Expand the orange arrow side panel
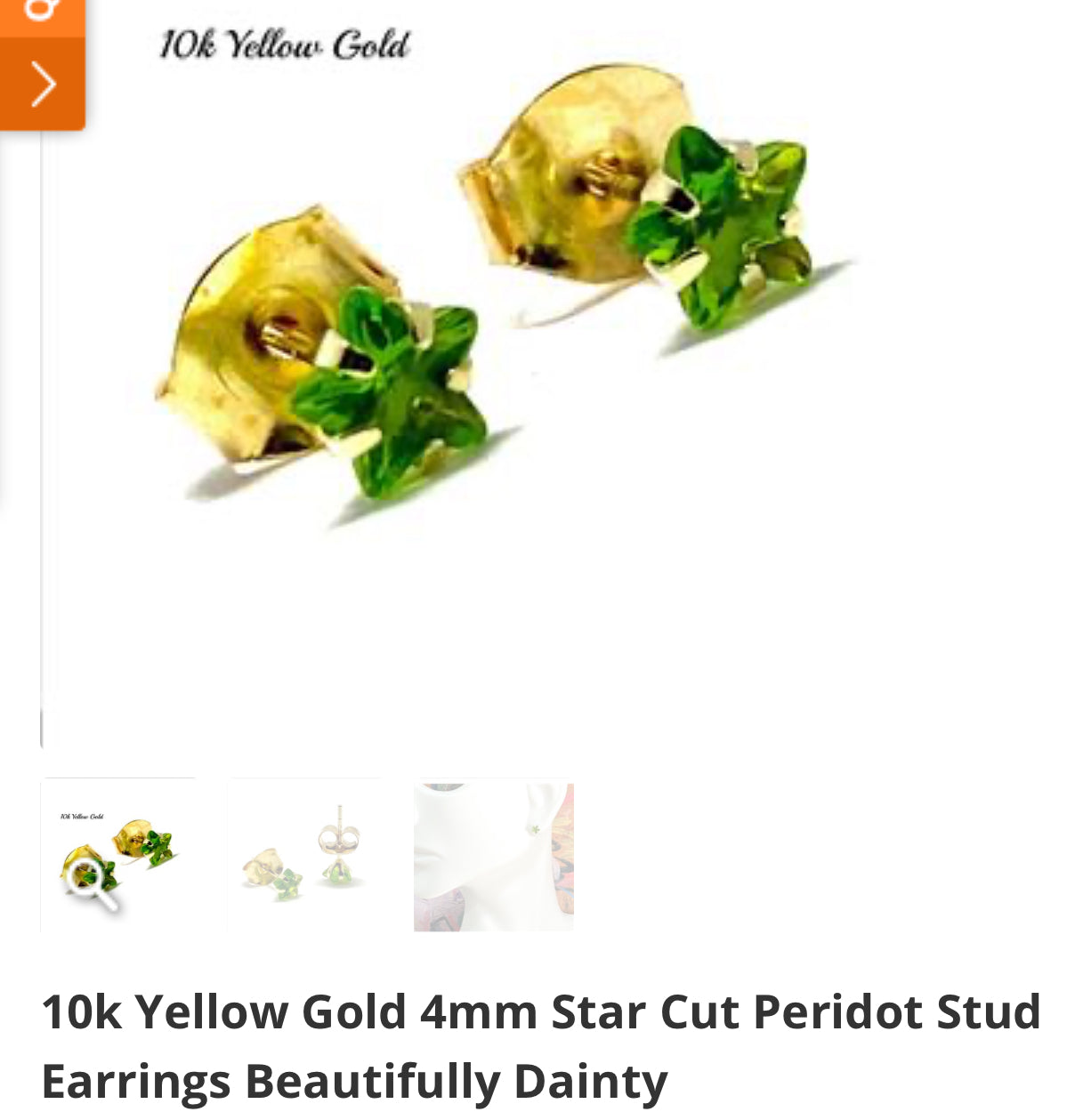1075x1120 pixels. pos(42,85)
